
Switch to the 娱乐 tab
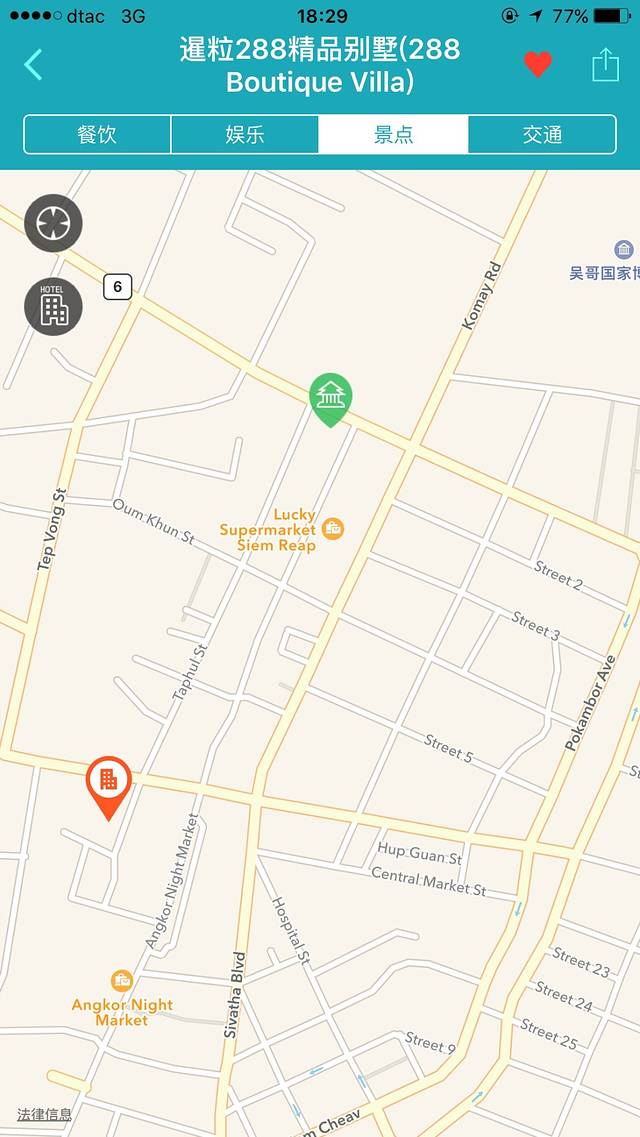(x=245, y=135)
